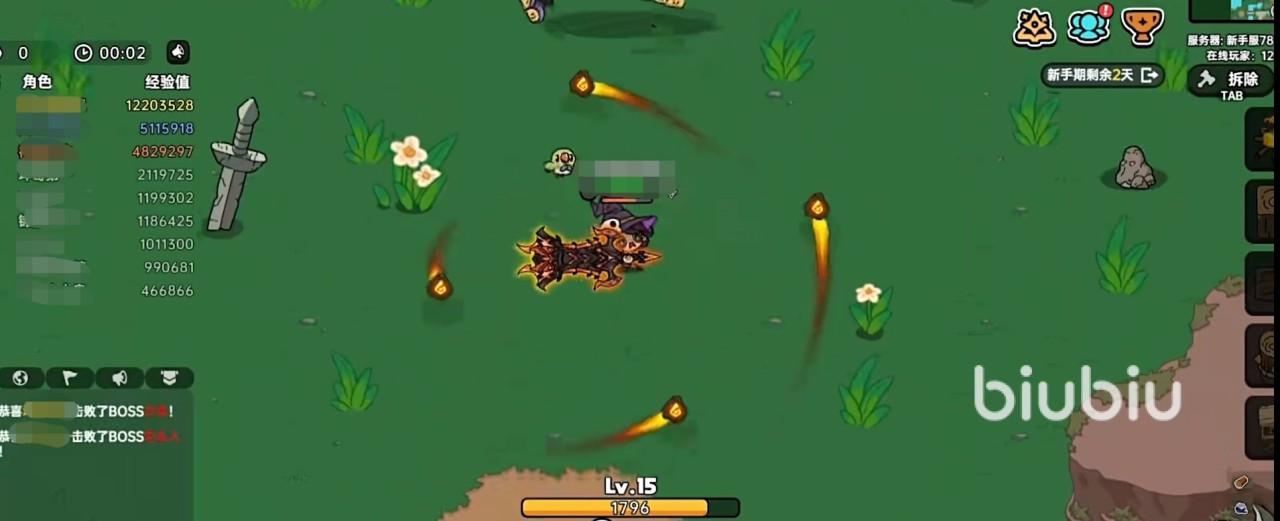Image resolution: width=1280 pixels, height=521 pixels.
Task: Switch to the world chat globe tab
Action: point(21,378)
